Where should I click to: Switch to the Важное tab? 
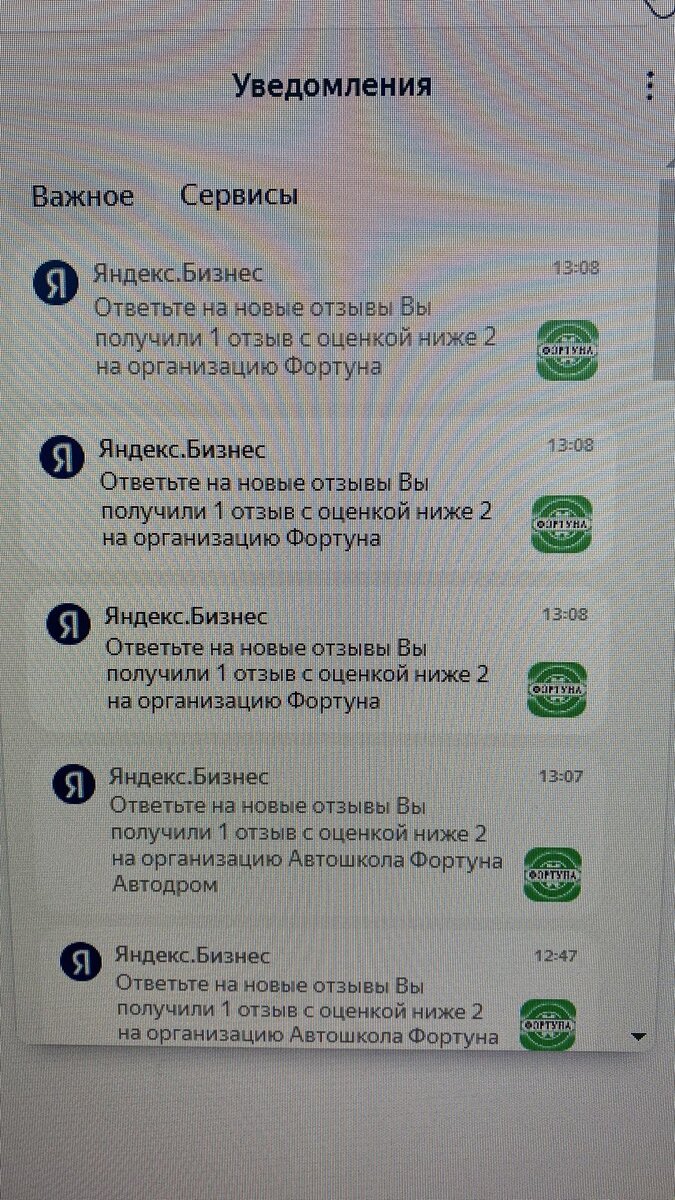[83, 195]
